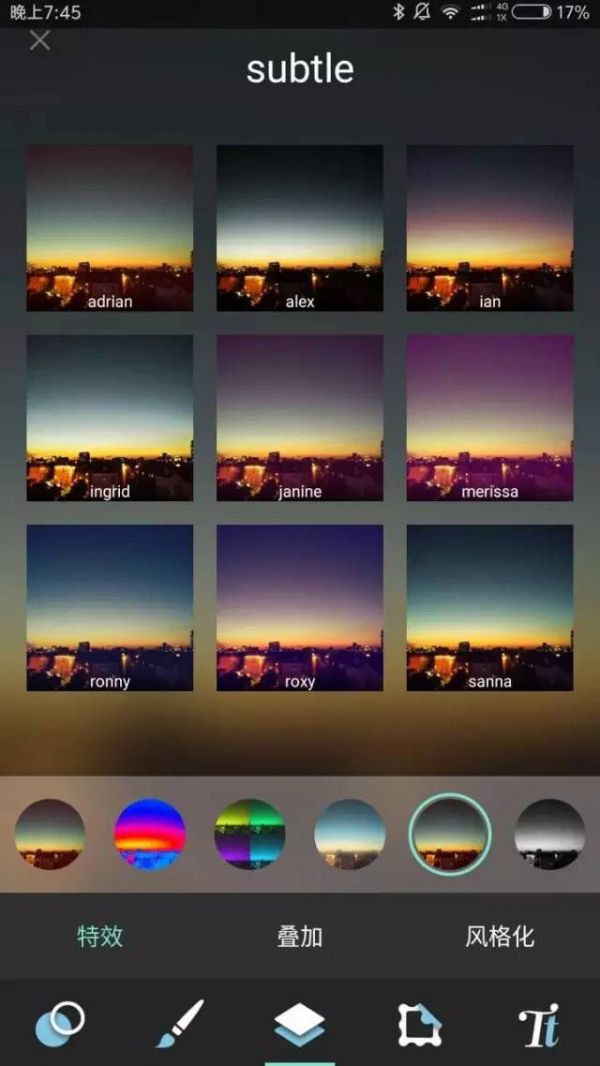Switch to the 叠加 tab
This screenshot has height=1066, width=600.
tap(300, 936)
